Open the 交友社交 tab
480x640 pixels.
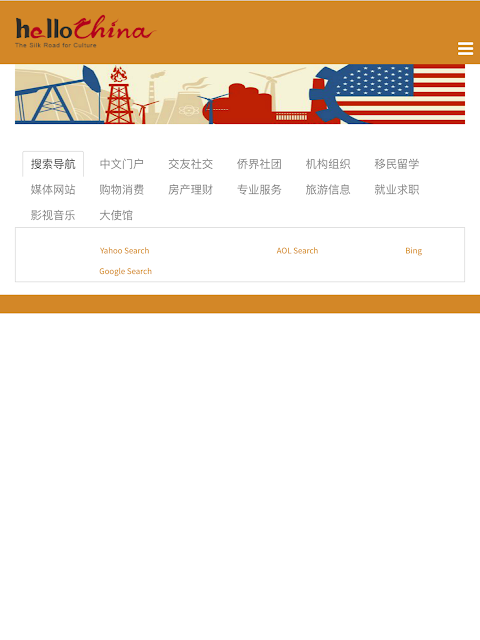(x=191, y=164)
